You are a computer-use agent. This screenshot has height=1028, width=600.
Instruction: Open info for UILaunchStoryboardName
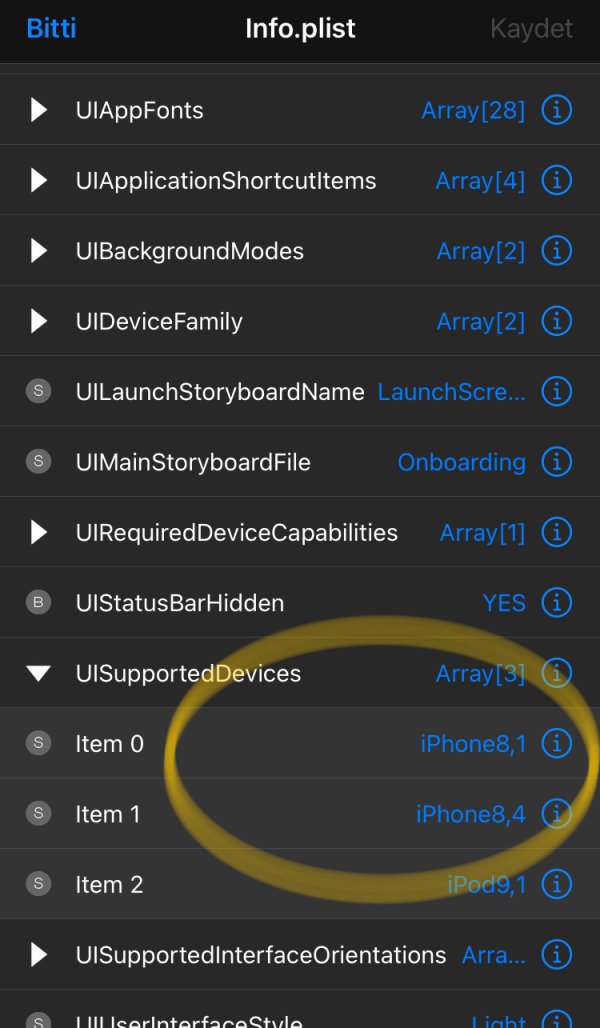(x=557, y=392)
